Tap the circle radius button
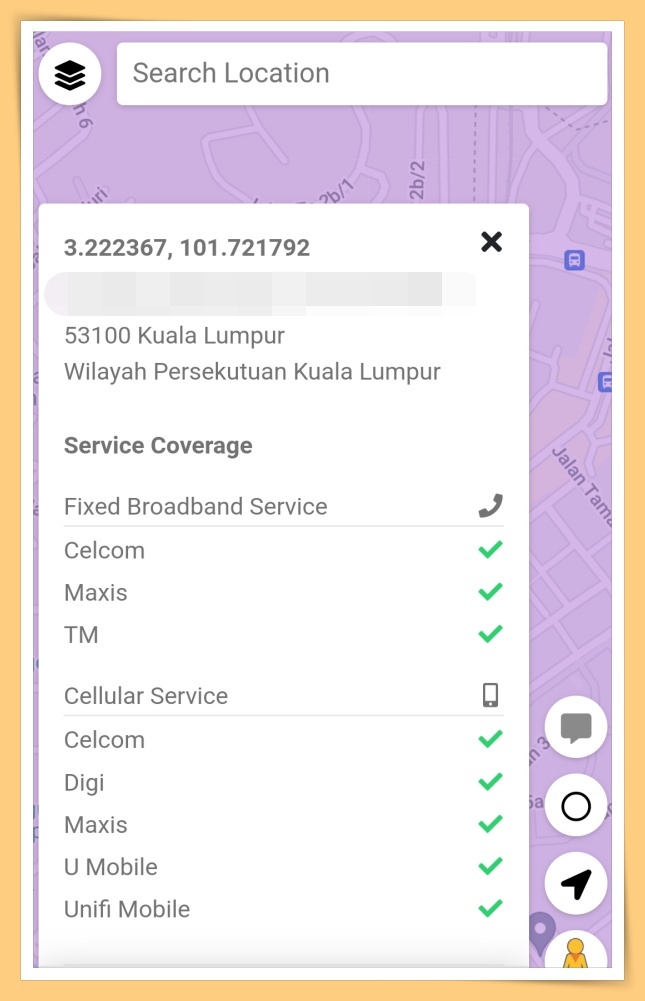The width and height of the screenshot is (645, 1001). (576, 806)
